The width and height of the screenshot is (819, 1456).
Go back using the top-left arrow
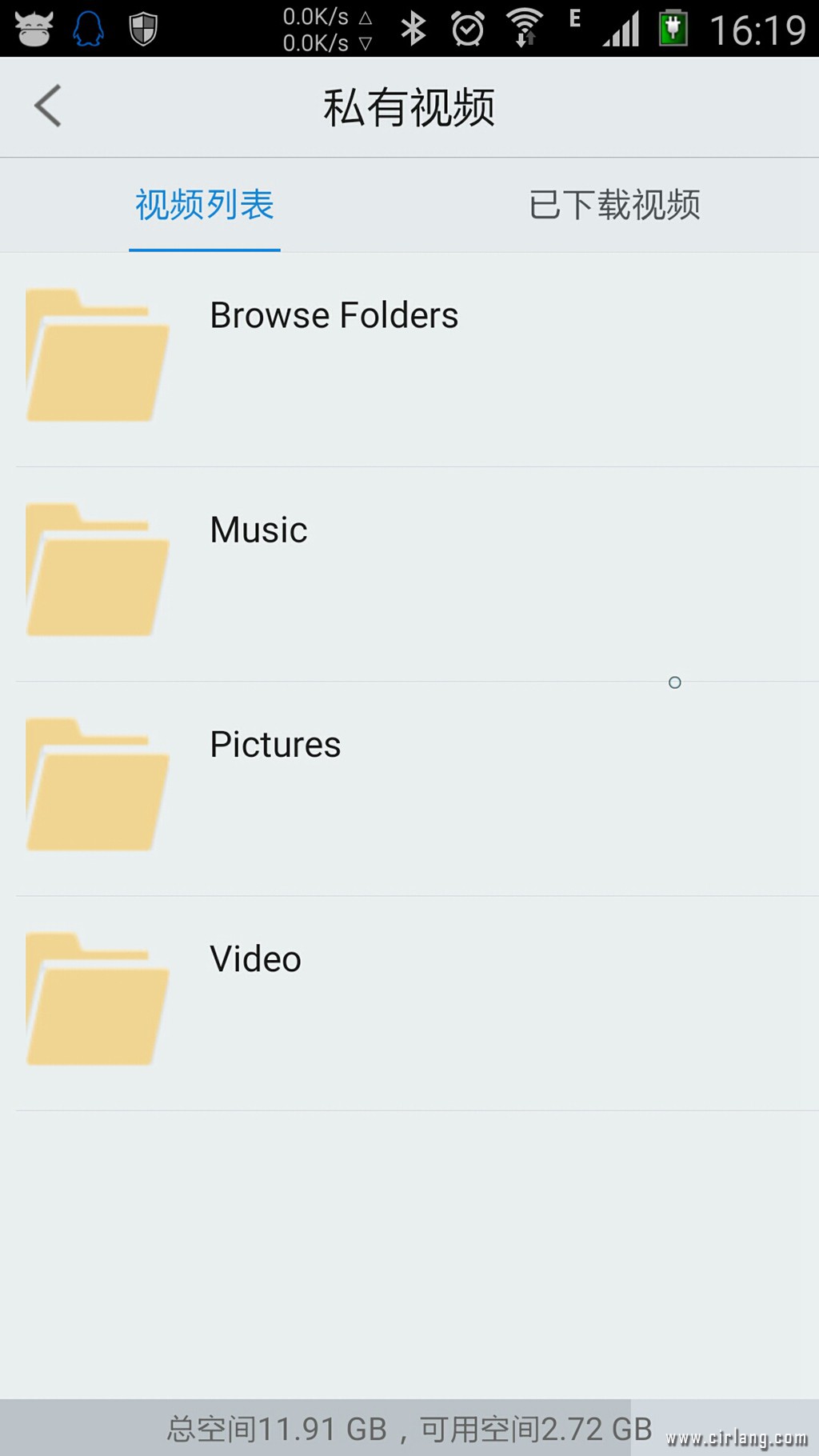click(48, 106)
